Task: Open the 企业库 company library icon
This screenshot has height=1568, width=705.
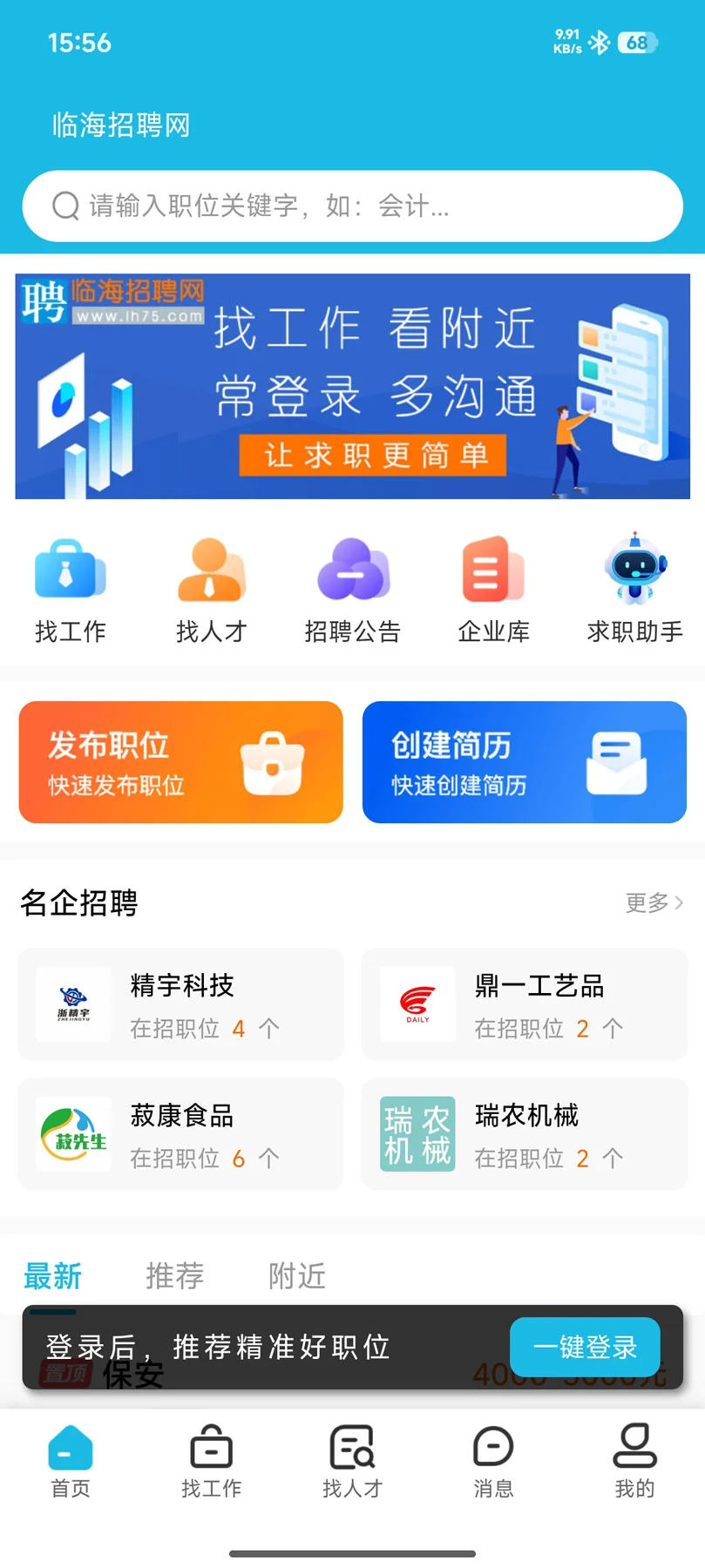Action: point(492,585)
